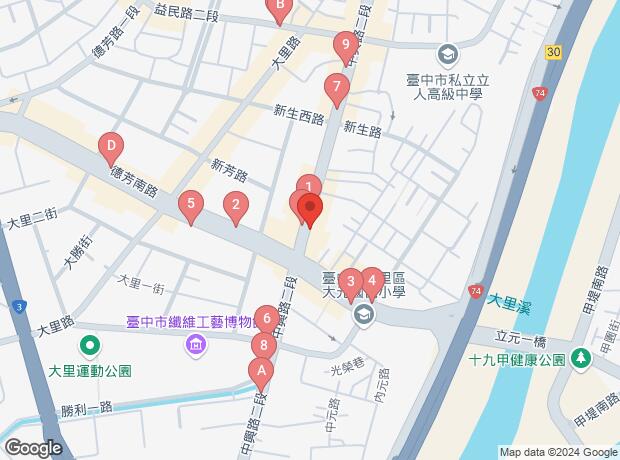Select marker D on 德芳南路

coord(109,150)
